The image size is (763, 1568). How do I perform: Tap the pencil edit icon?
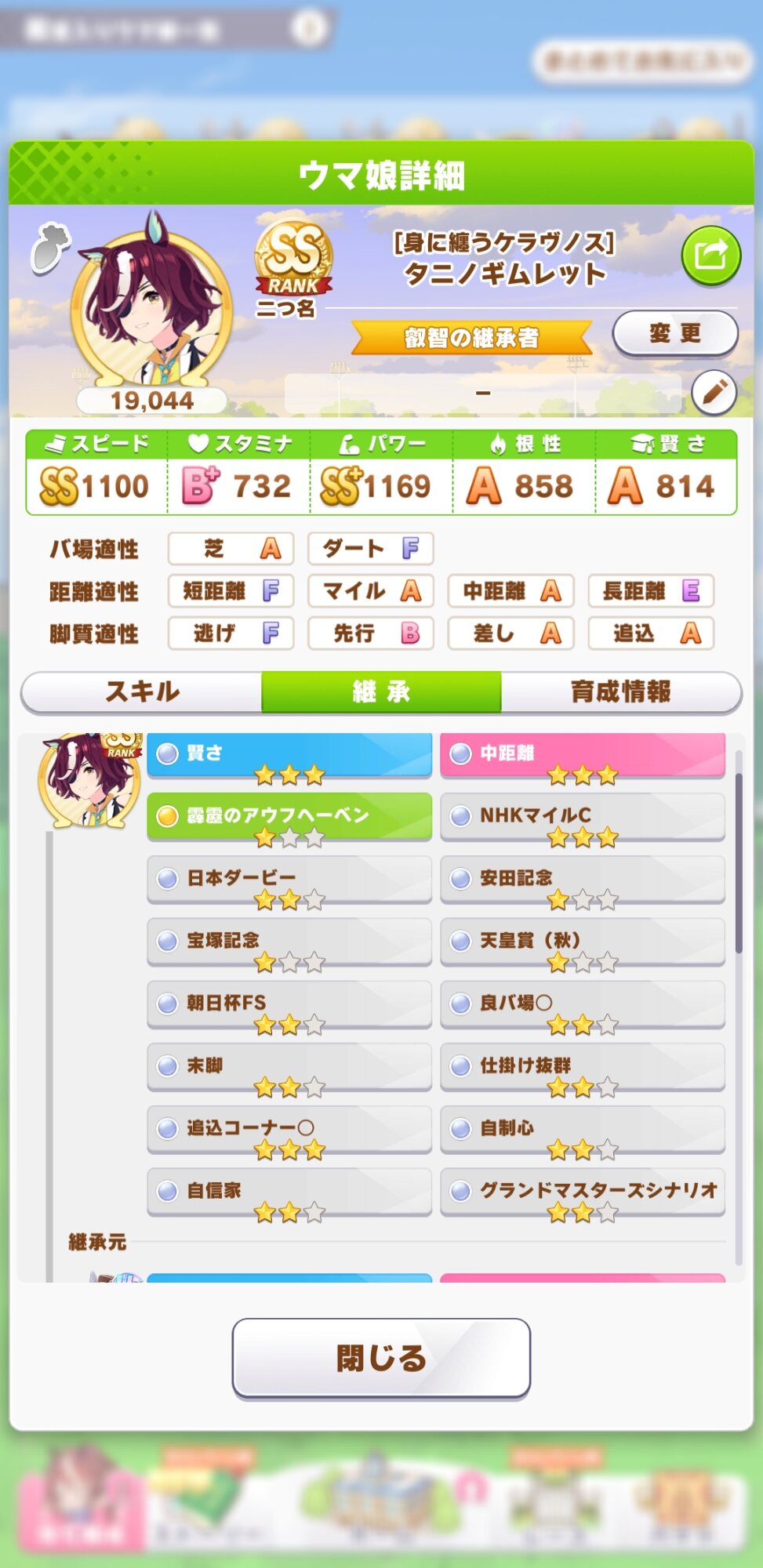(x=714, y=392)
